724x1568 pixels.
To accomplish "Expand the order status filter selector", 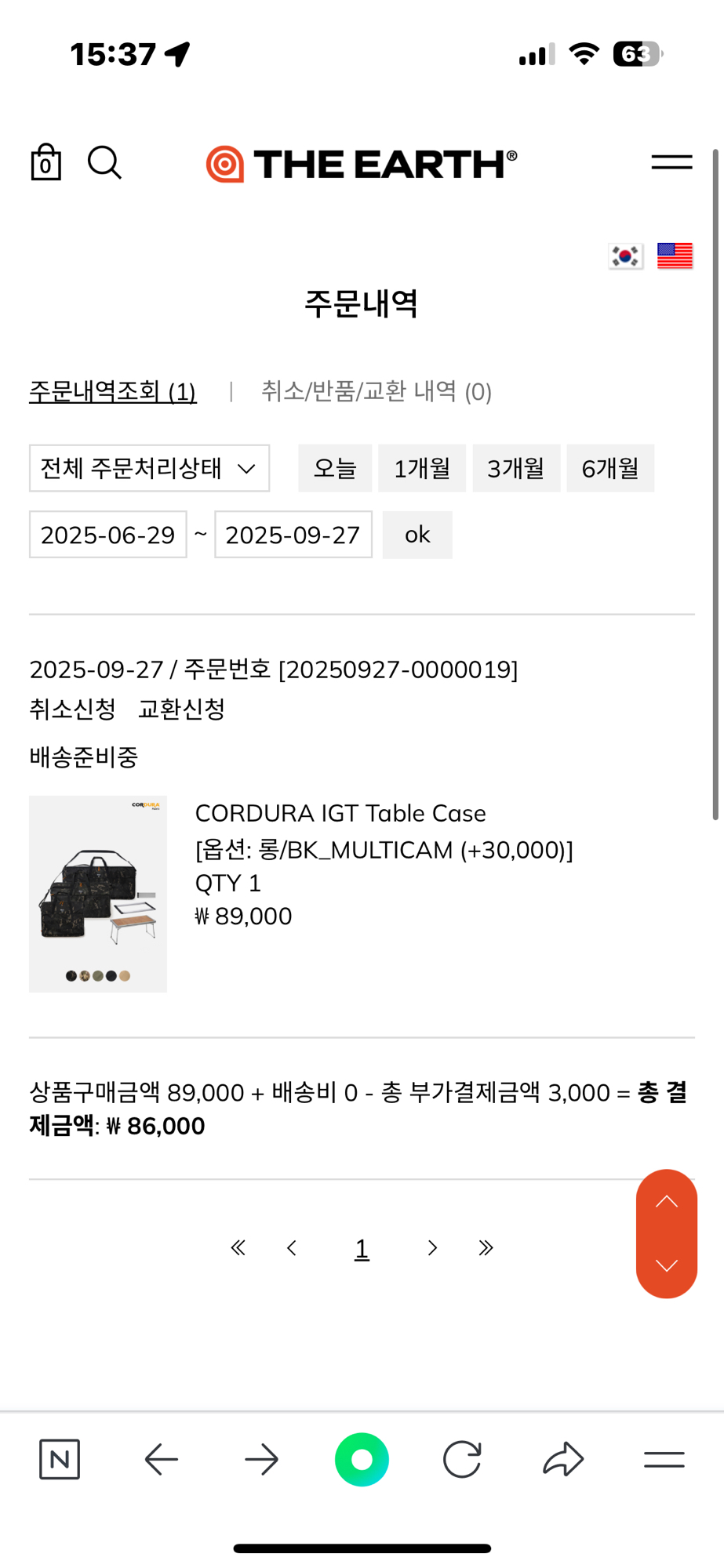I will point(148,467).
